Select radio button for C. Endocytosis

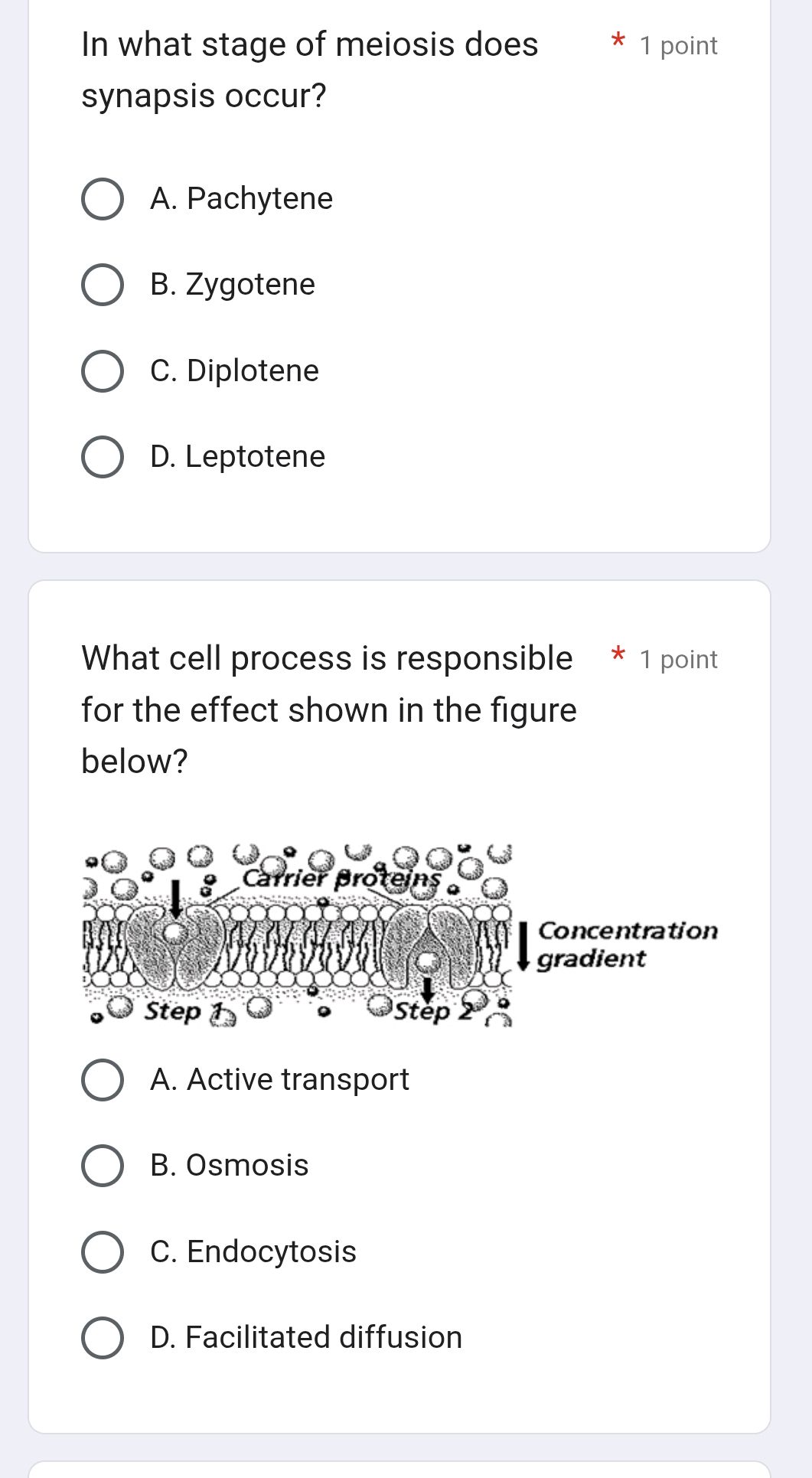[103, 1251]
